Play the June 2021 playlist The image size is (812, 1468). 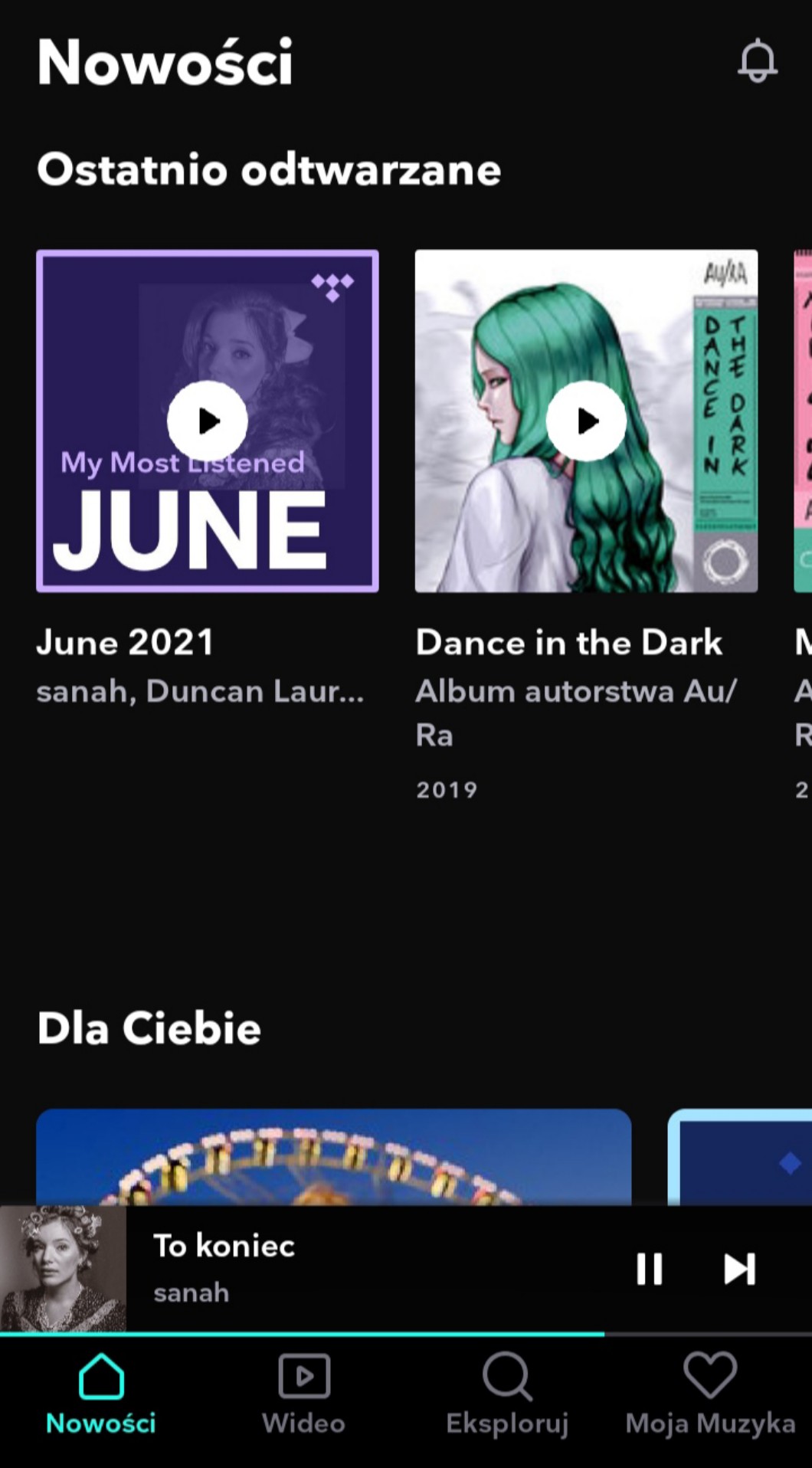pyautogui.click(x=207, y=421)
